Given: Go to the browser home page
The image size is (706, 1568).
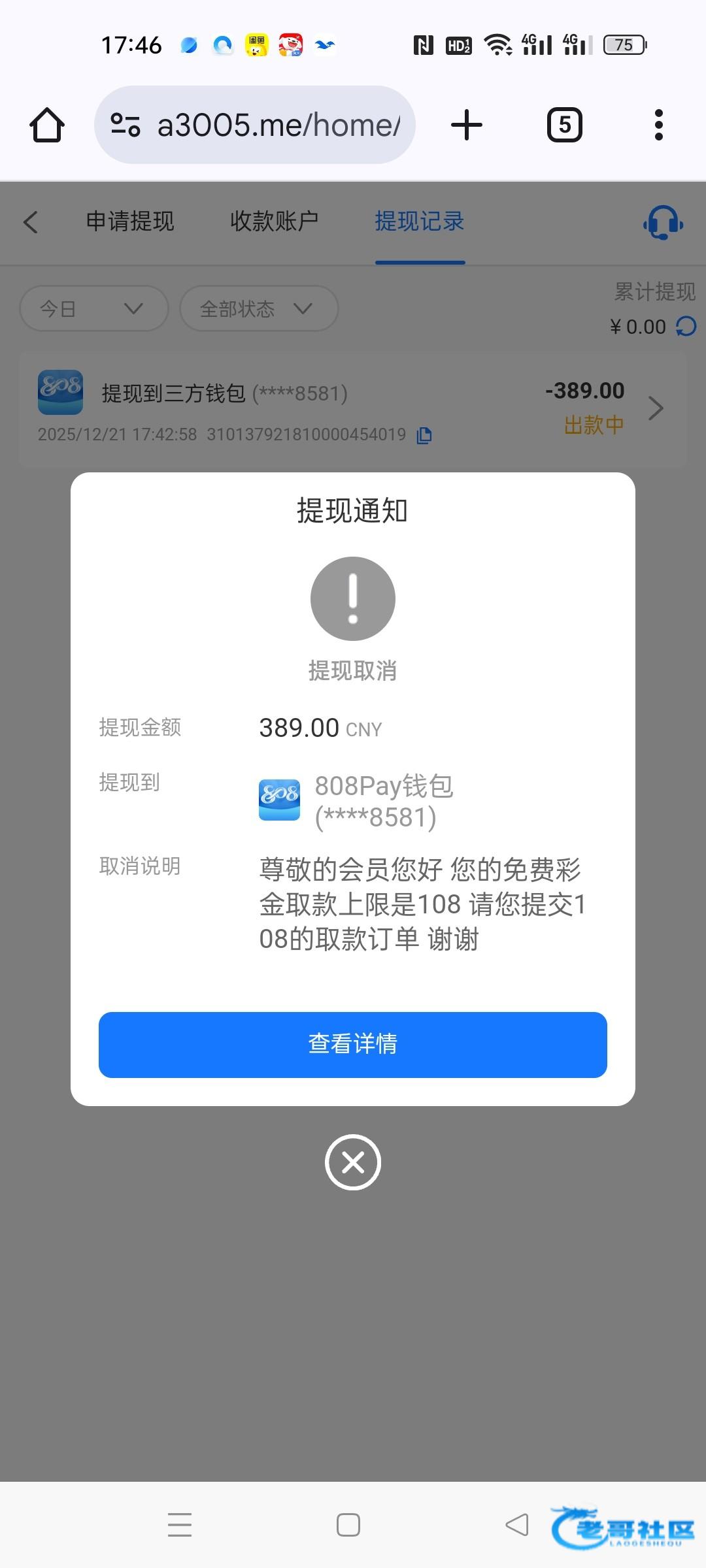Looking at the screenshot, I should click(x=47, y=125).
